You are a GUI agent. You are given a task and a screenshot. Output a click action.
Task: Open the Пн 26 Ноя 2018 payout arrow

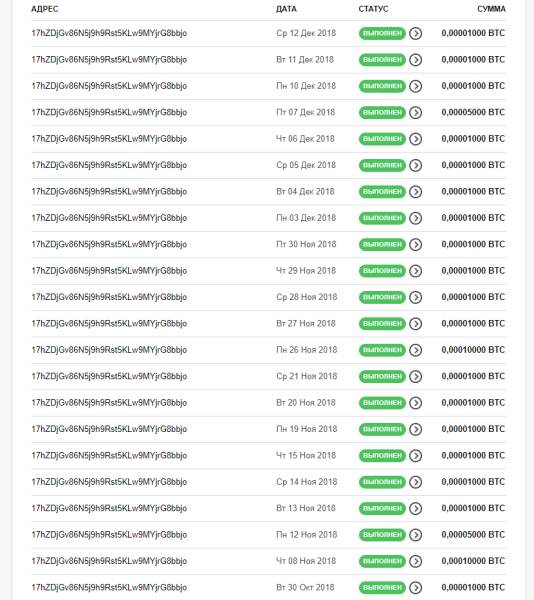pos(415,350)
